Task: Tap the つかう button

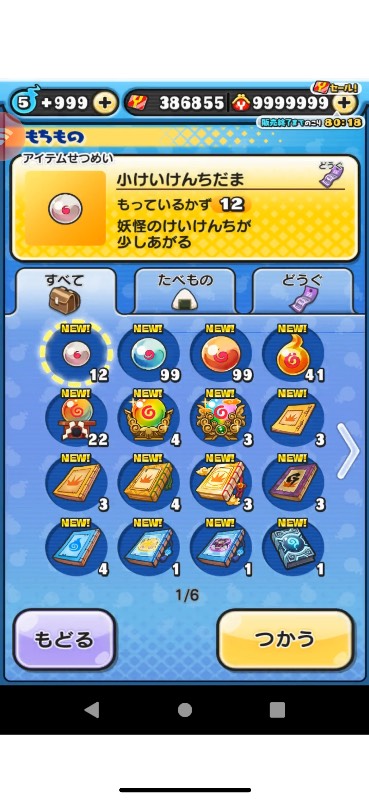Action: (285, 639)
